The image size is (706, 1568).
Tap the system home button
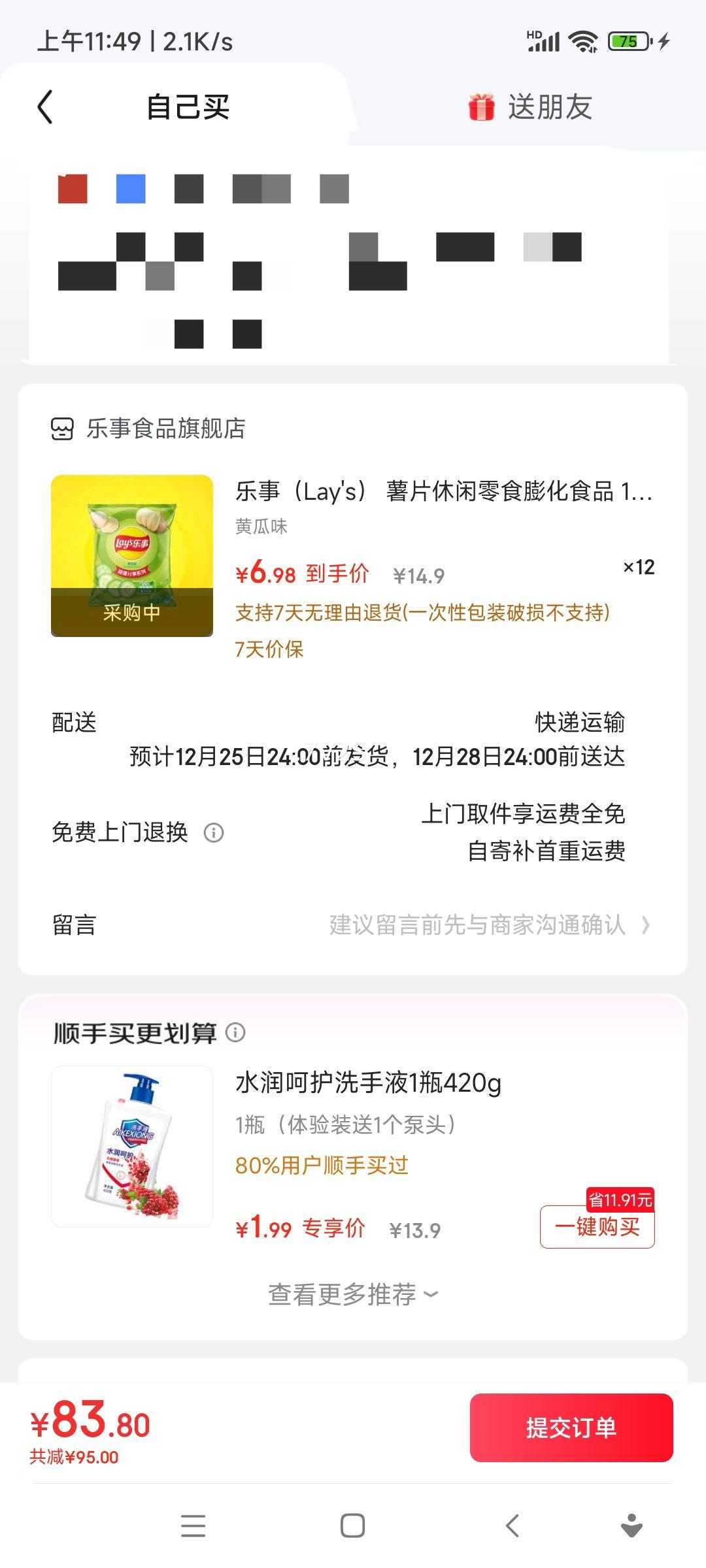(x=353, y=1526)
